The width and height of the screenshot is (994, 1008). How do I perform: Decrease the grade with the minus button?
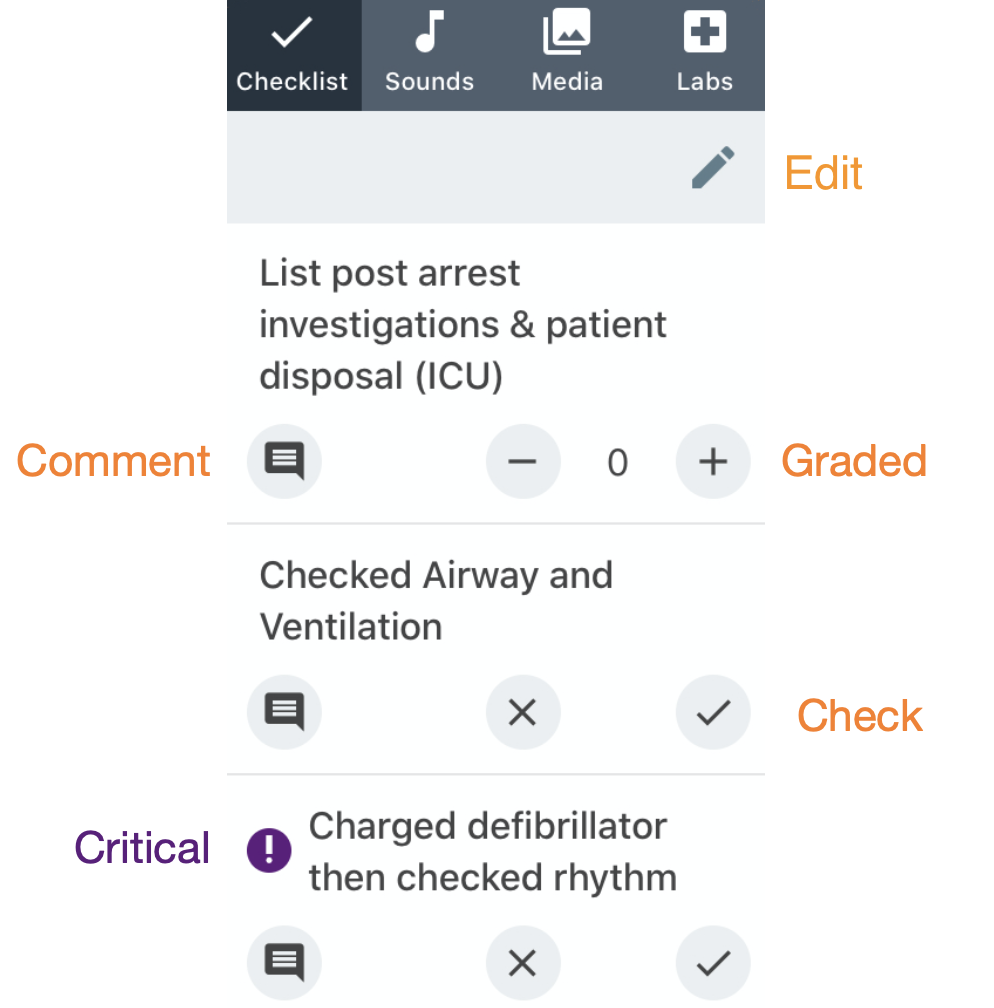tap(523, 461)
